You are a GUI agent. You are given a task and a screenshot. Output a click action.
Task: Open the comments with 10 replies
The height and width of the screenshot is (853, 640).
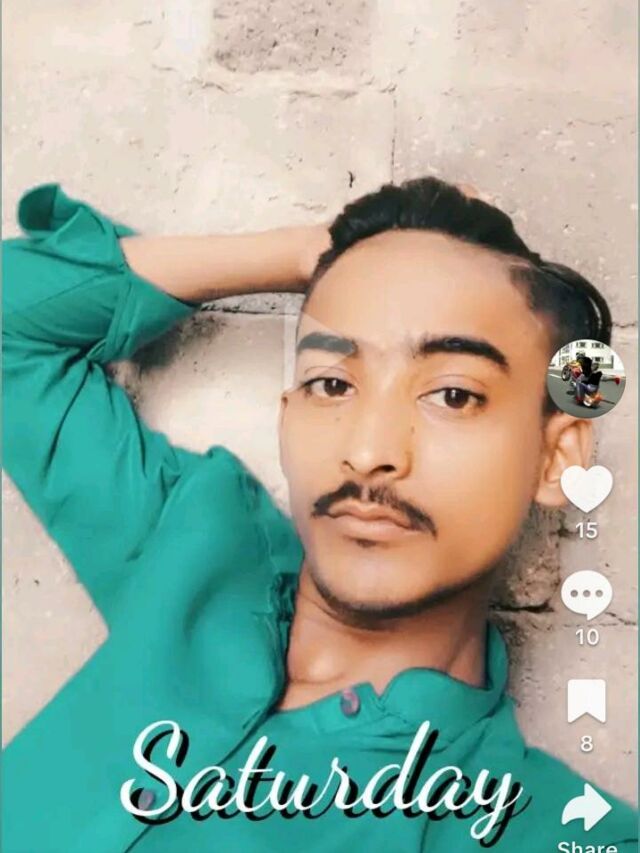(586, 595)
